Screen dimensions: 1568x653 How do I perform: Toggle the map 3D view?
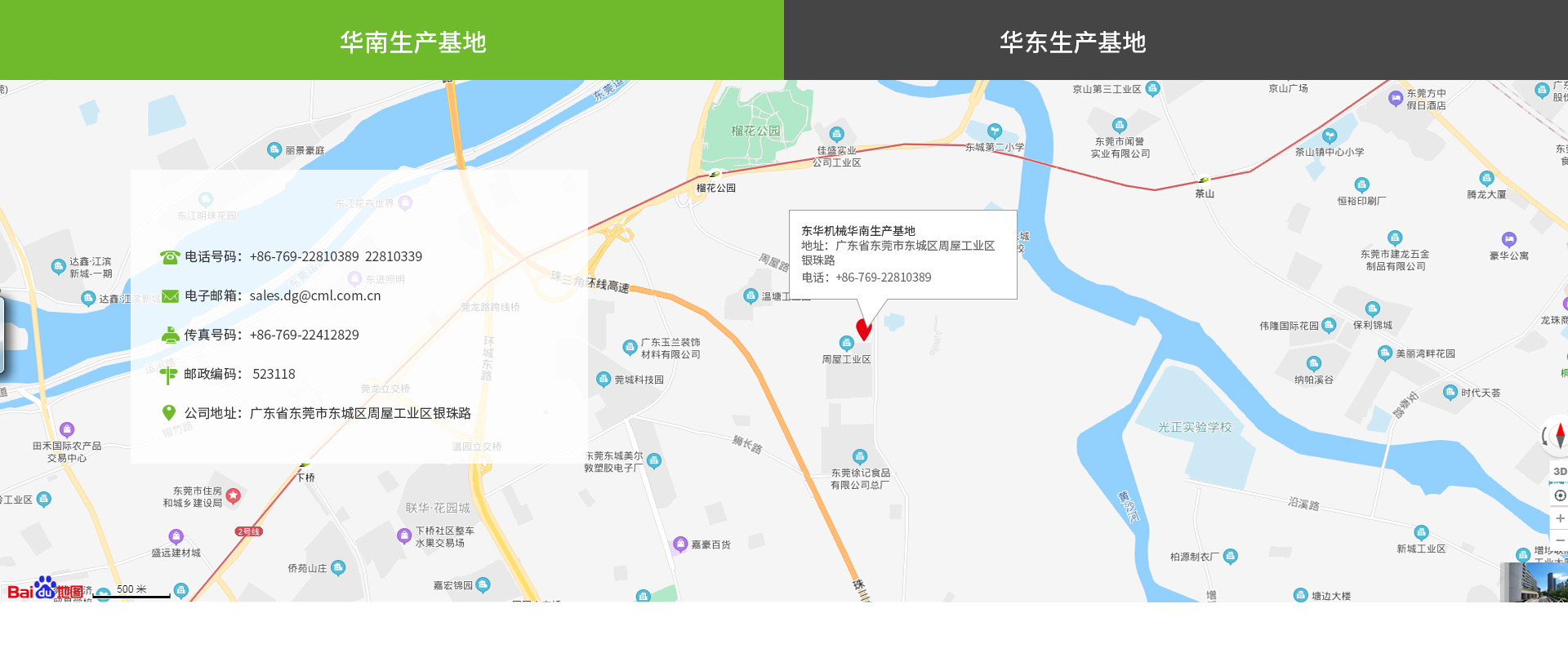click(x=1559, y=472)
